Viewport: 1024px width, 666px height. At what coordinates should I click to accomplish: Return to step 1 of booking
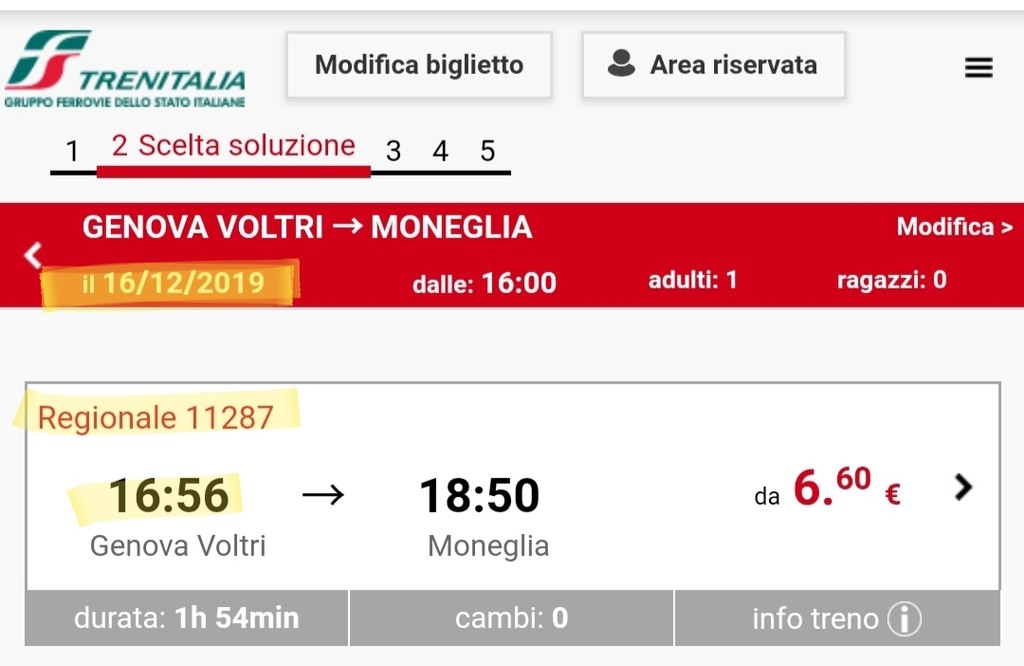72,152
